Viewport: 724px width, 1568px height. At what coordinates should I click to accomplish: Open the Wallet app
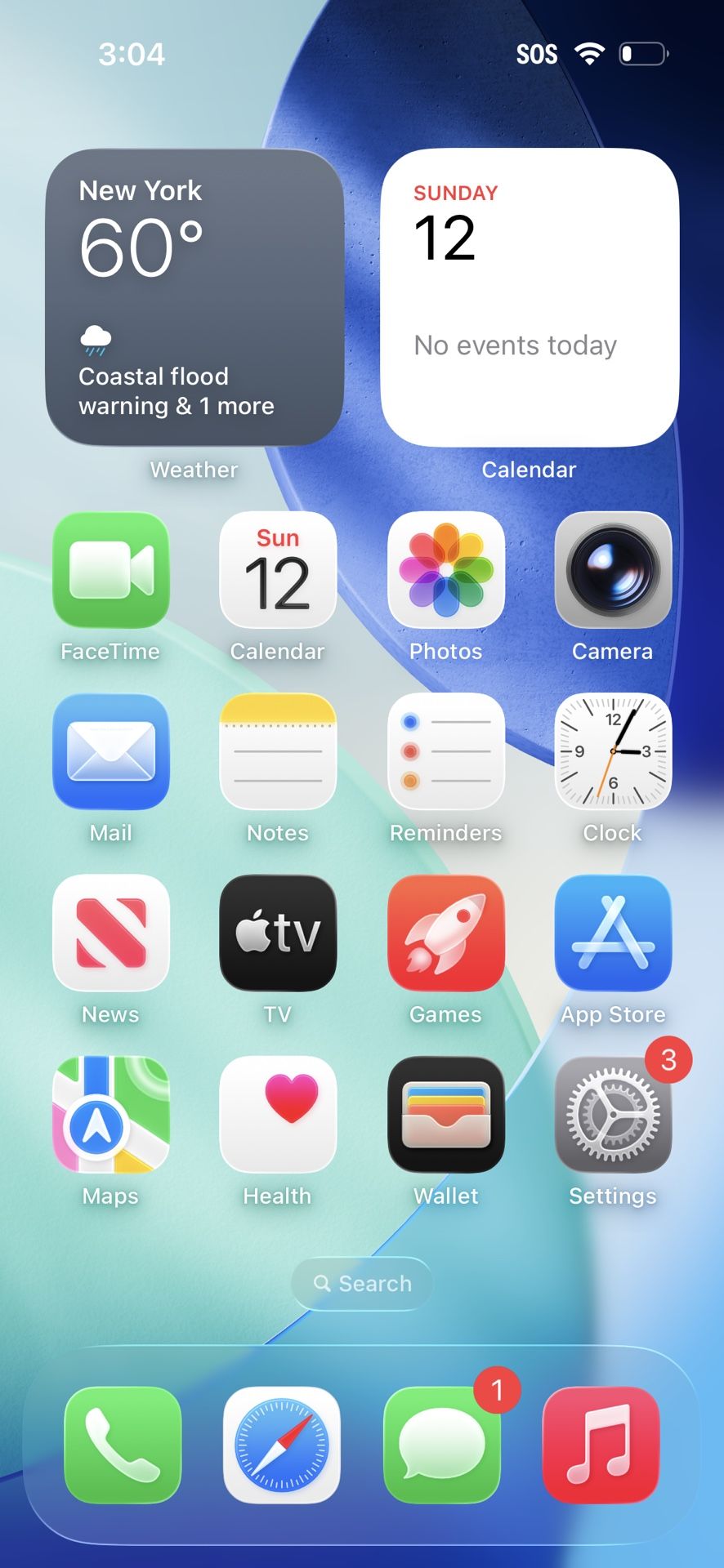446,1115
